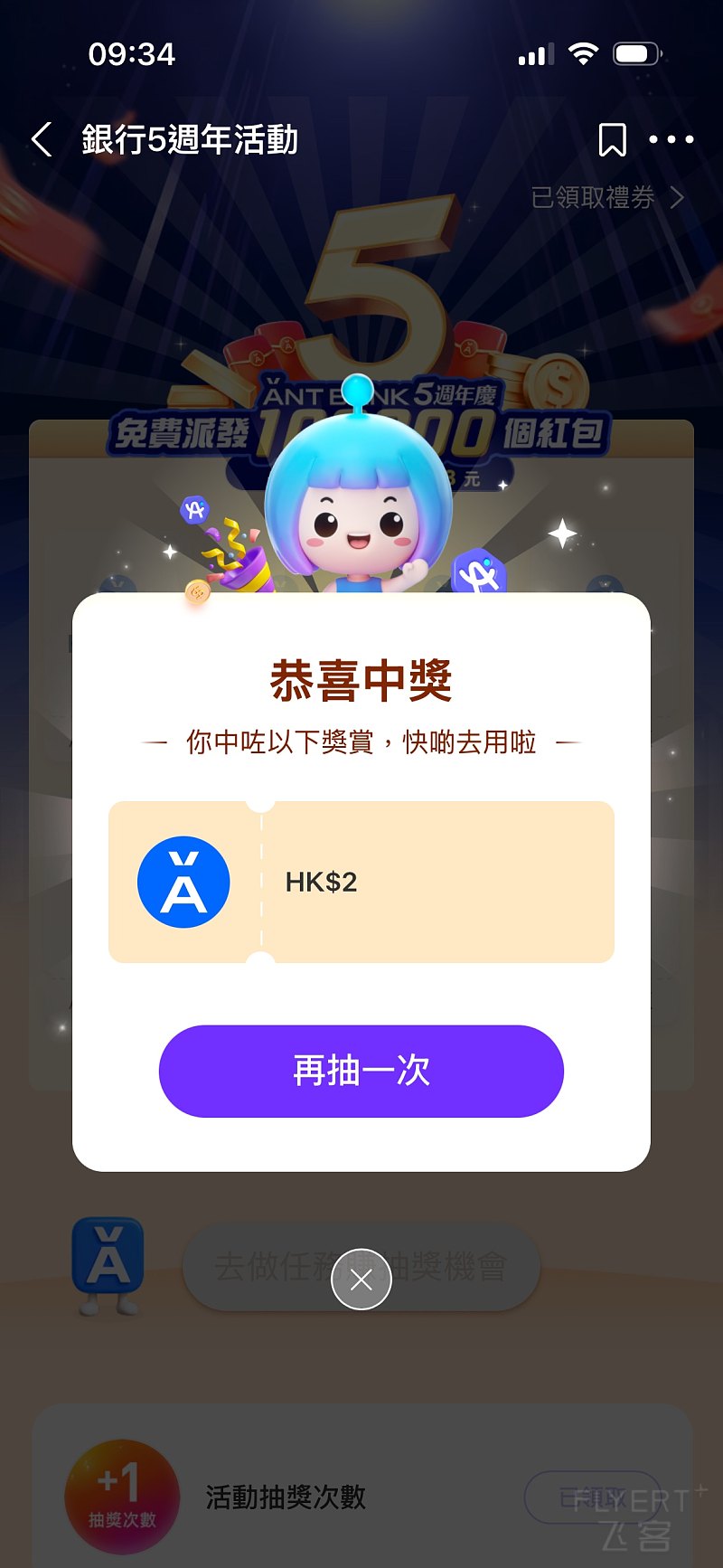Open the HK$2 prize coupon
Image resolution: width=723 pixels, height=1568 pixels.
coord(361,882)
